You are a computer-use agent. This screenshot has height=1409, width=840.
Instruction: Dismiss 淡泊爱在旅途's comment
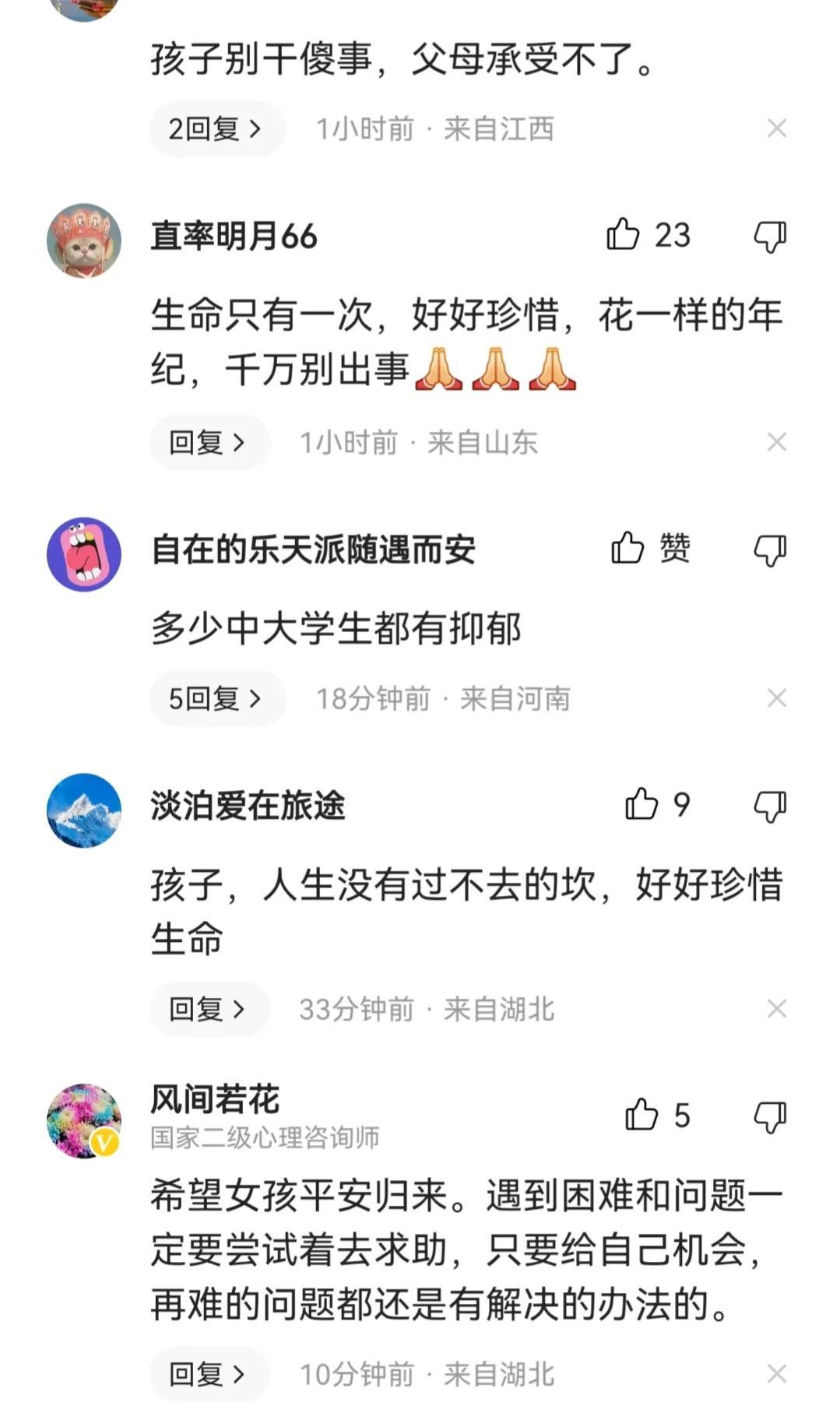[x=776, y=1009]
